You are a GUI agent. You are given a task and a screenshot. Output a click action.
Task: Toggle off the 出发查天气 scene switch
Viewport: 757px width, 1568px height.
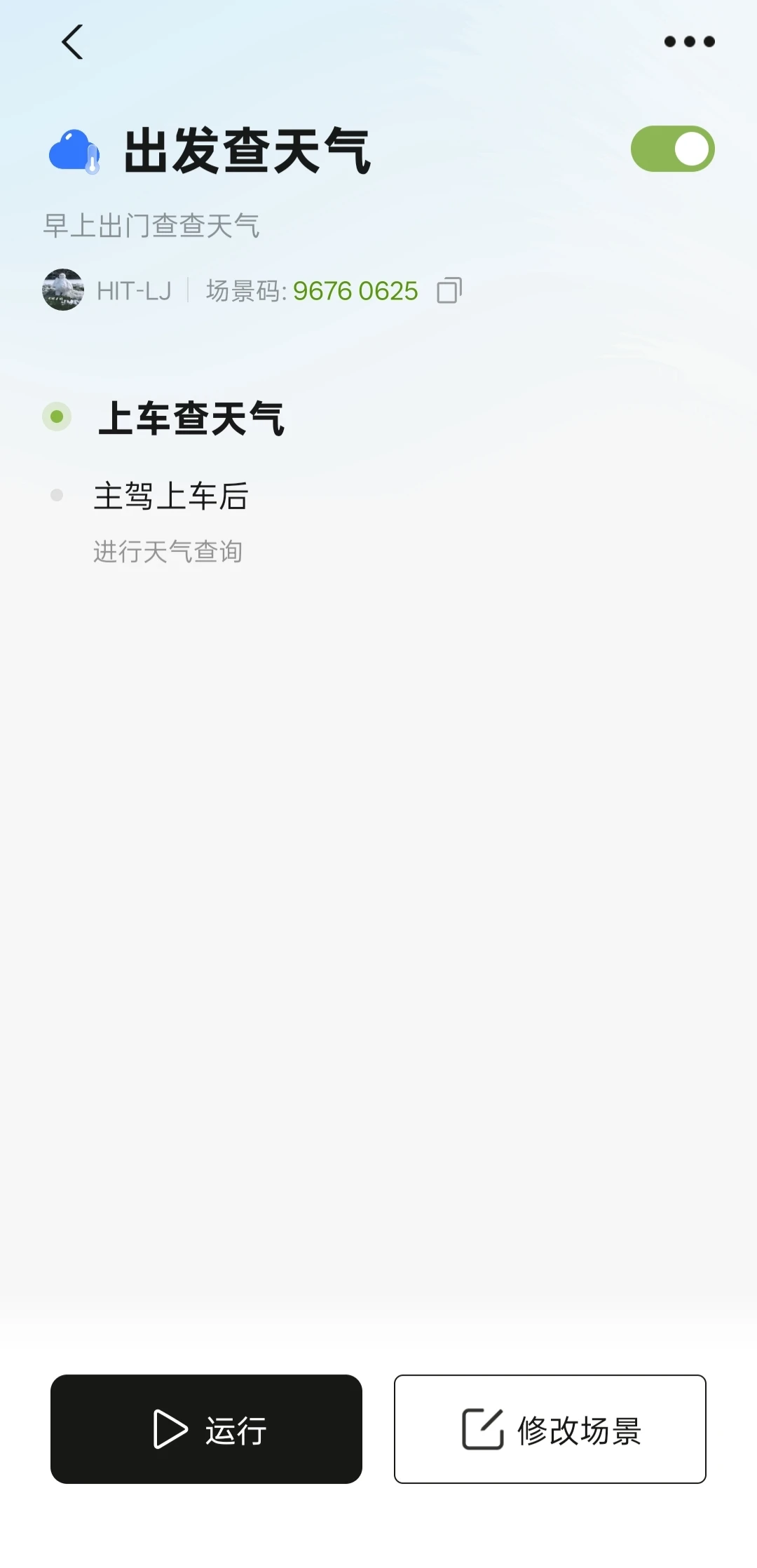pos(672,149)
